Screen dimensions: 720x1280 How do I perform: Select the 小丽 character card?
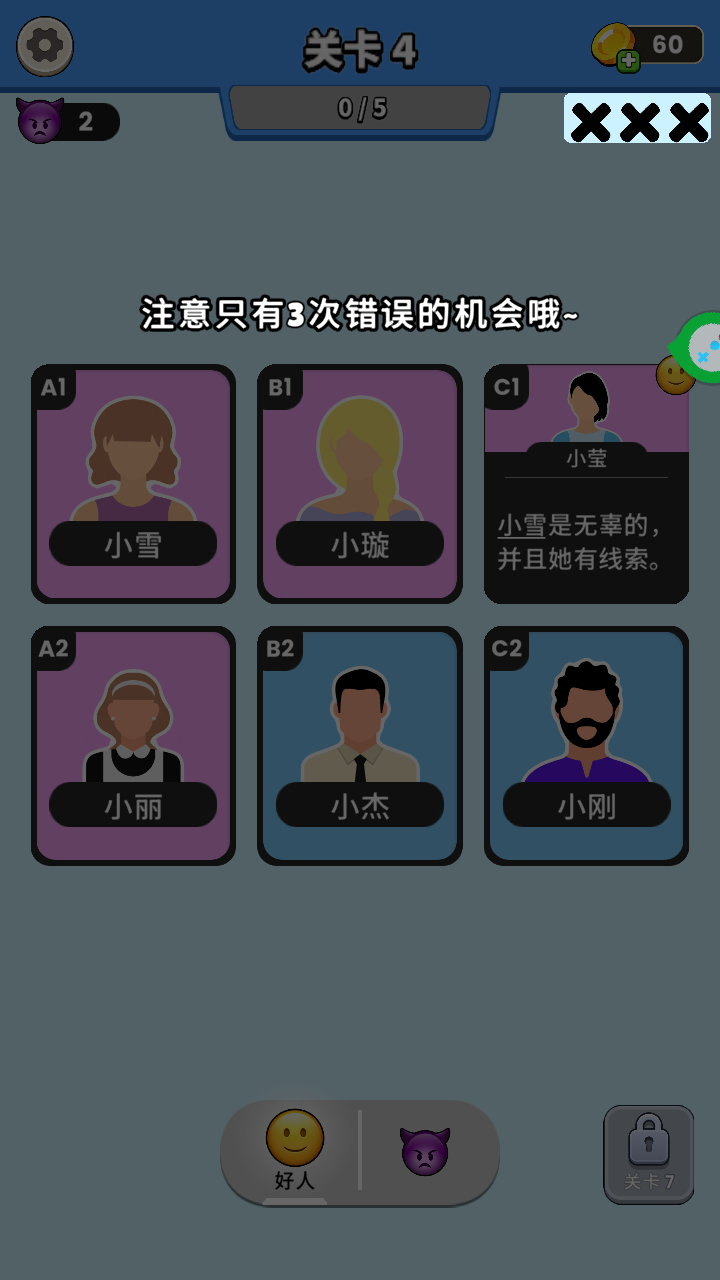(133, 745)
